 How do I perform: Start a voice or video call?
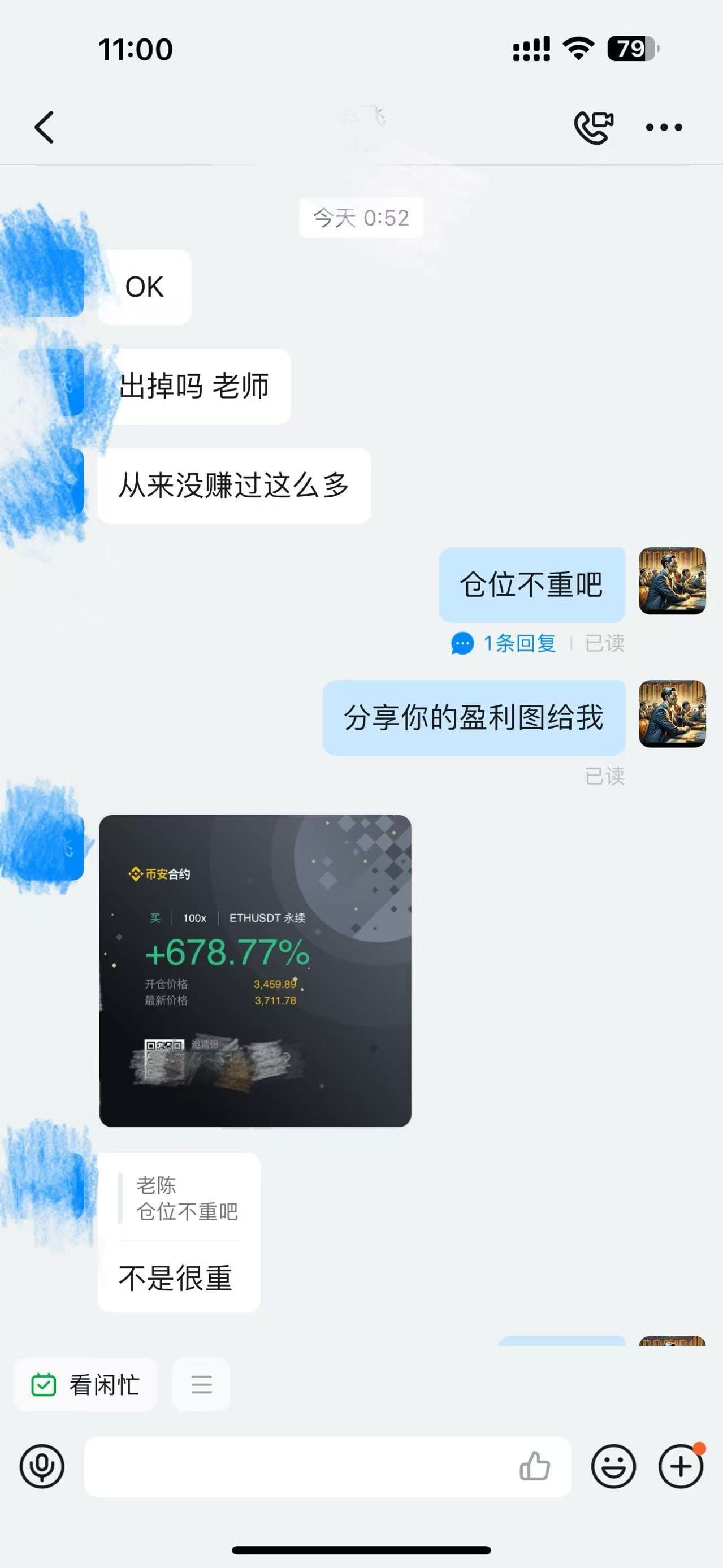pyautogui.click(x=594, y=127)
